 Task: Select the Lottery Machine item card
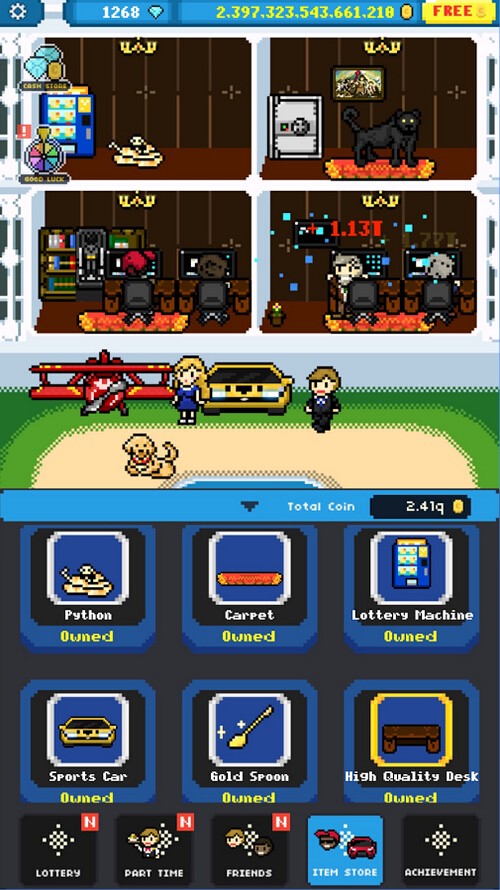pyautogui.click(x=411, y=588)
